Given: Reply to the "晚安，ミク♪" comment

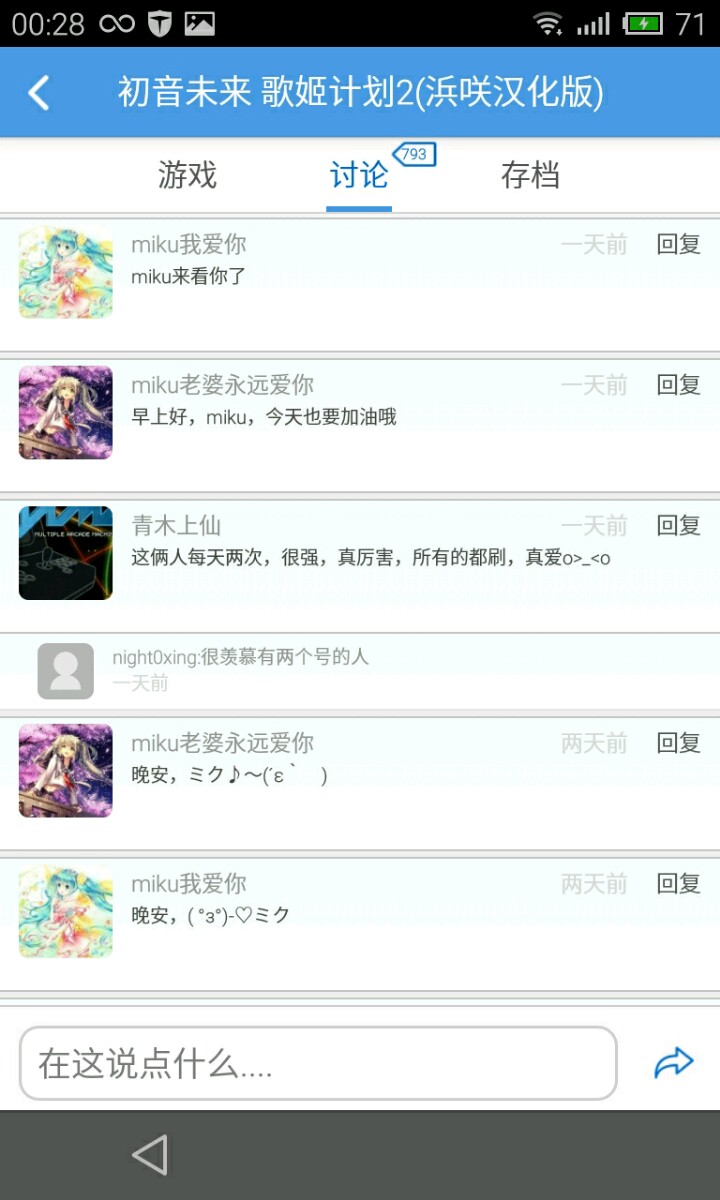Looking at the screenshot, I should point(678,743).
